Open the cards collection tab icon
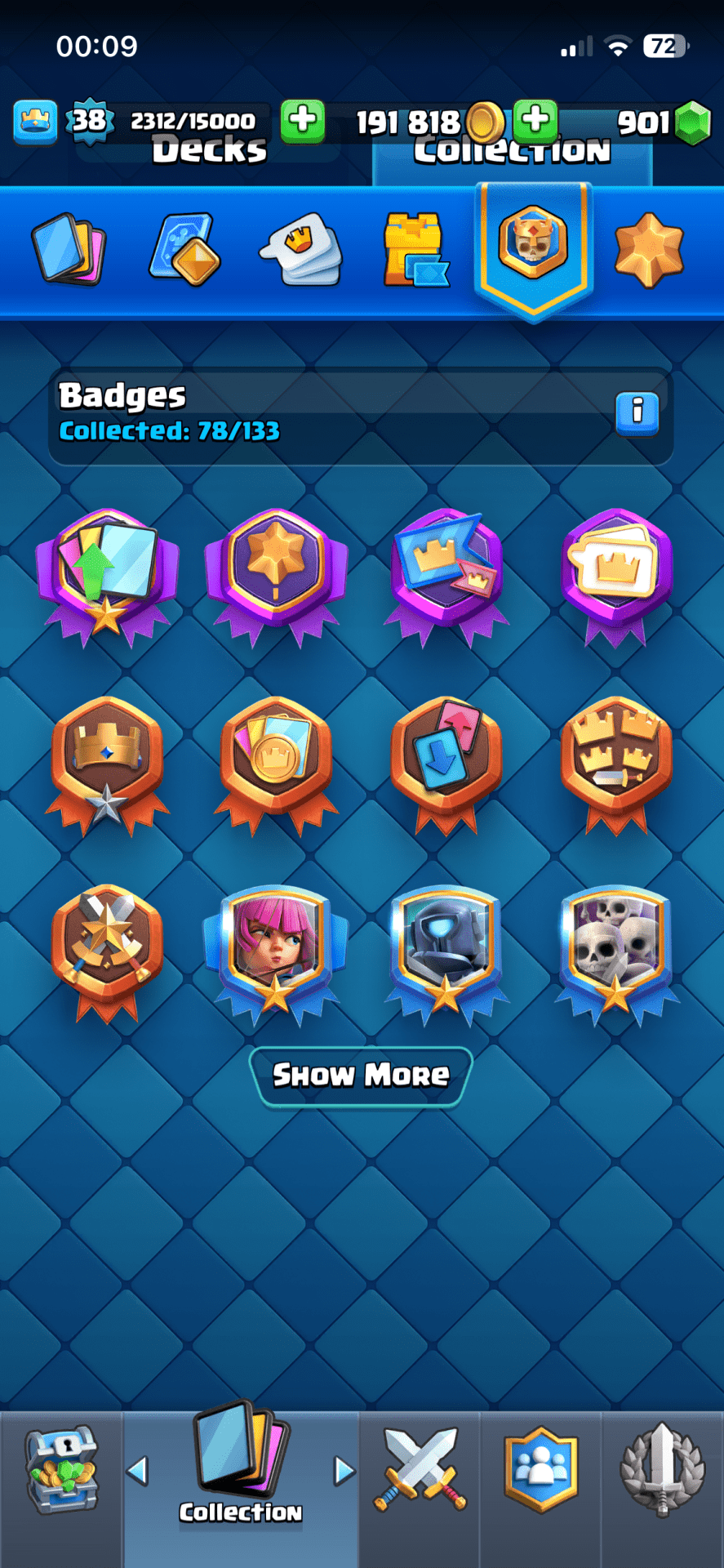724x1568 pixels. [x=69, y=248]
